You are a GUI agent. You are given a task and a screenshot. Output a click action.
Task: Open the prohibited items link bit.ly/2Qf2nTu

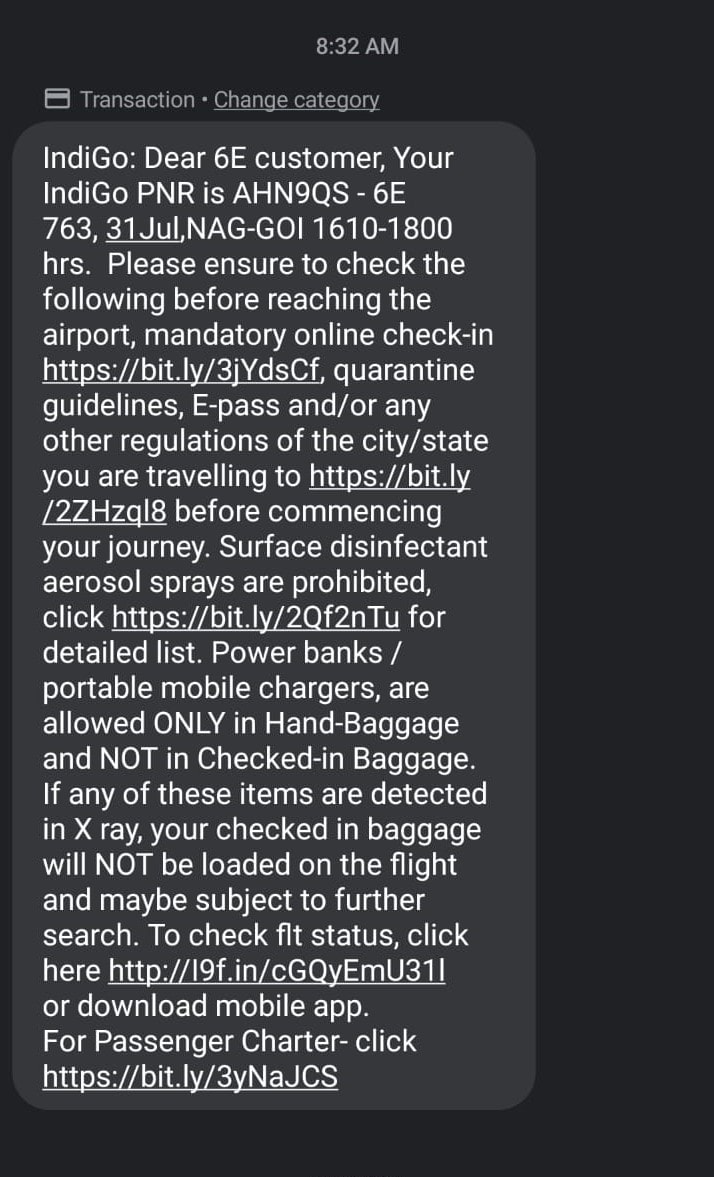(256, 618)
